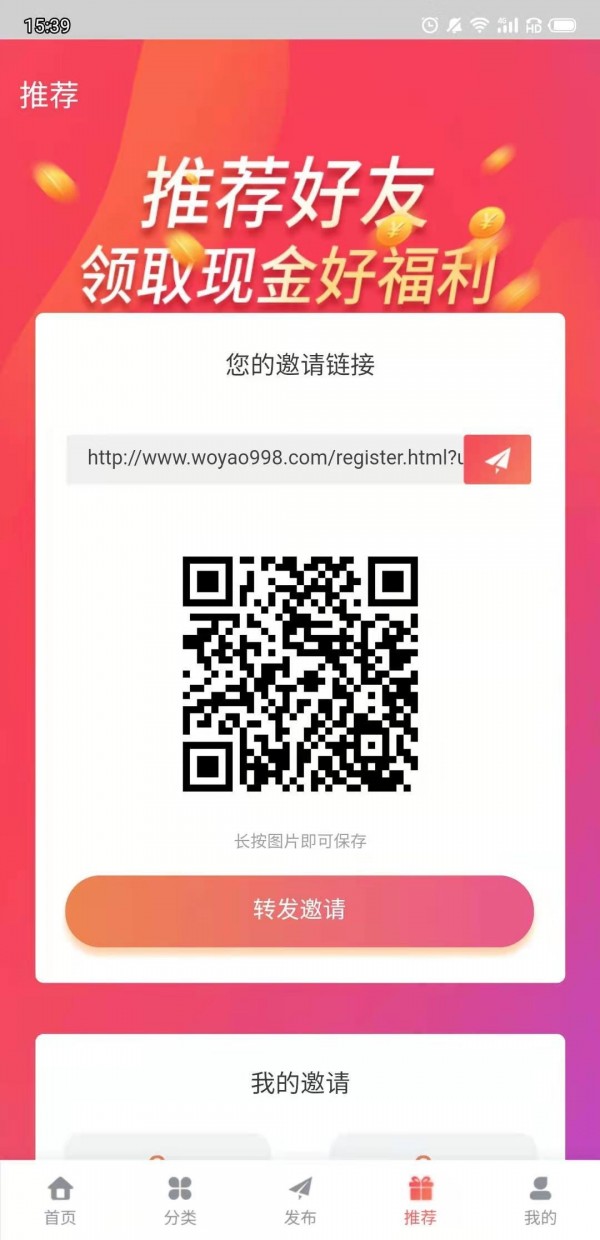Select the invite link field
The height and width of the screenshot is (1240, 600).
[x=265, y=459]
